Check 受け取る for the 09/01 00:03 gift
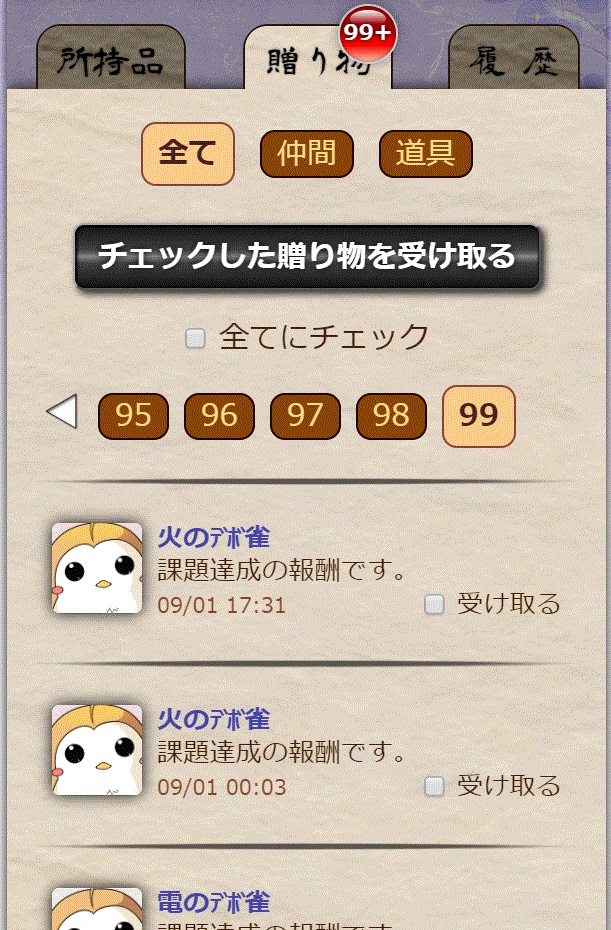The height and width of the screenshot is (930, 611). pyautogui.click(x=434, y=786)
